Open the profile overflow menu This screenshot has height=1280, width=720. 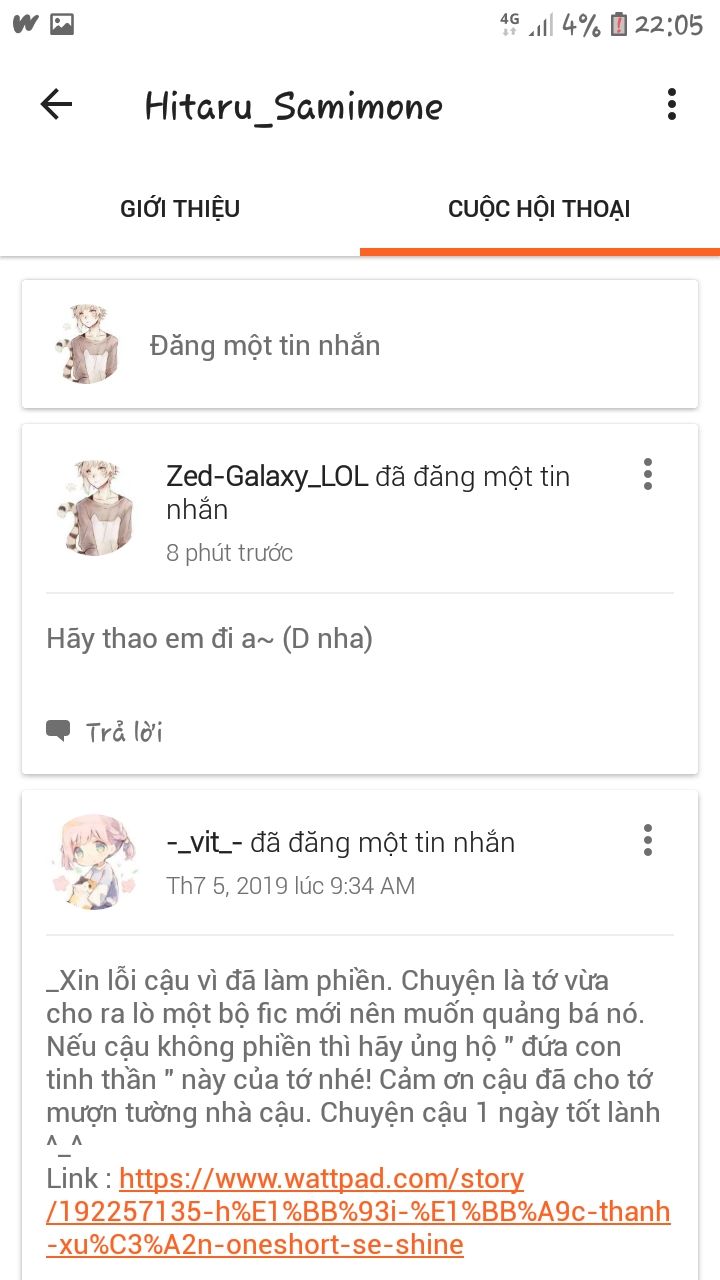[x=671, y=105]
